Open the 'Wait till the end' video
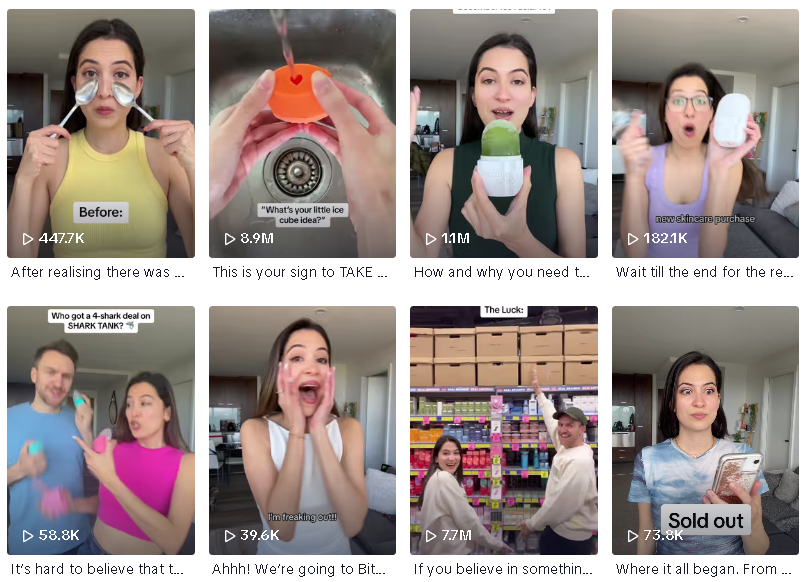The height and width of the screenshot is (582, 806). point(705,133)
